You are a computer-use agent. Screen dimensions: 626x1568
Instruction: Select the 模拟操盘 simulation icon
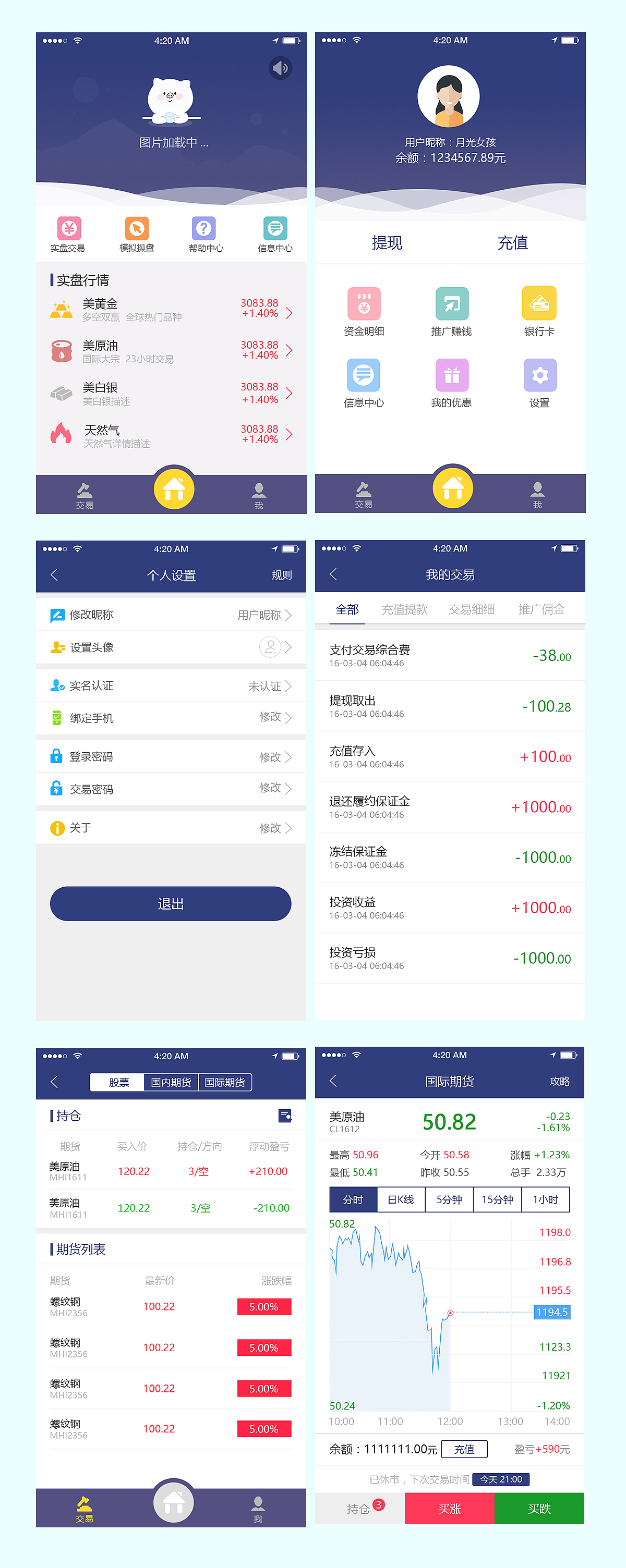[x=136, y=228]
